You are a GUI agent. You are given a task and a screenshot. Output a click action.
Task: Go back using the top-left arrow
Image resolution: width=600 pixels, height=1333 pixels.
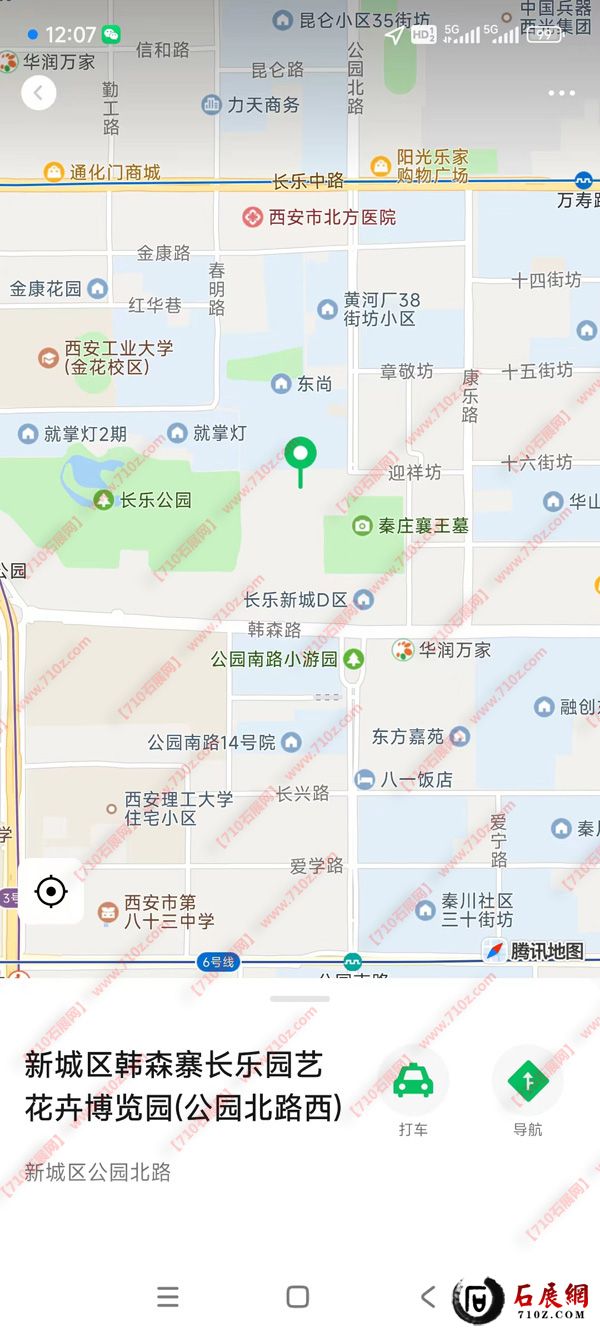(x=39, y=93)
